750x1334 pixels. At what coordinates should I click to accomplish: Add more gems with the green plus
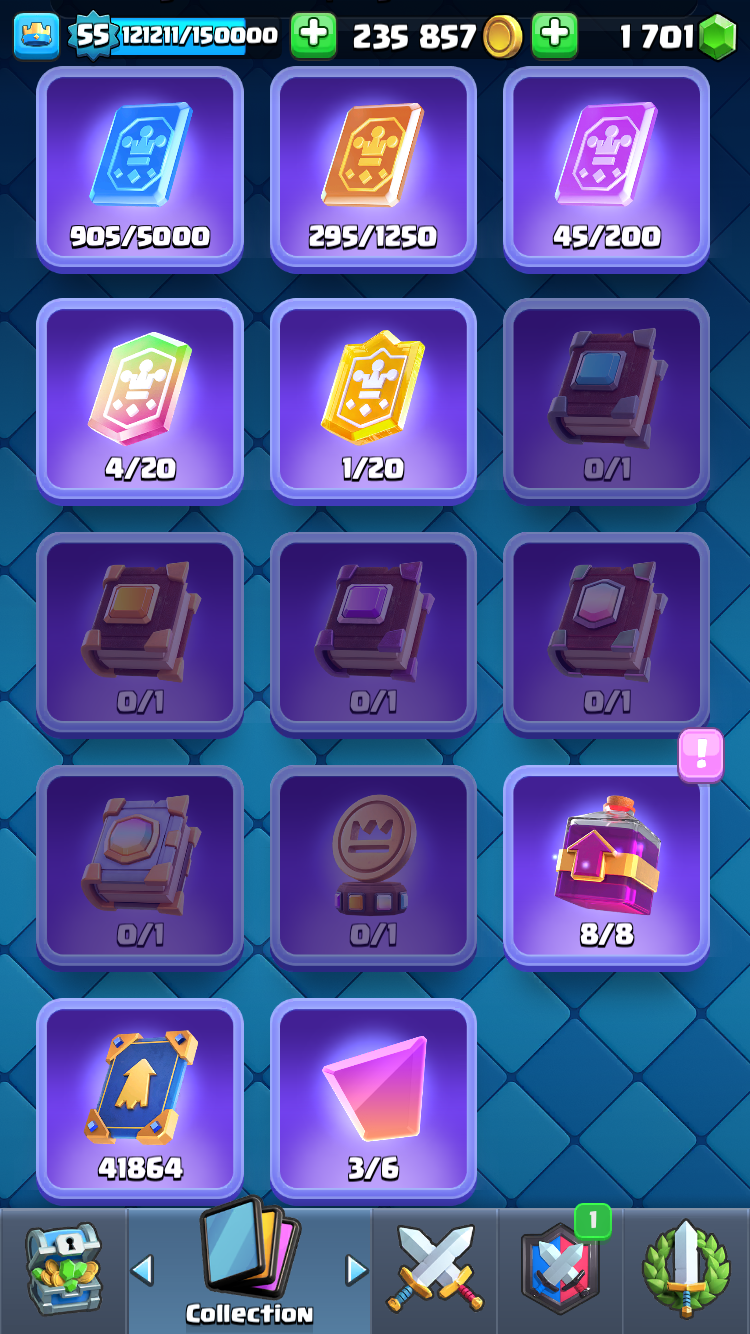[x=554, y=36]
